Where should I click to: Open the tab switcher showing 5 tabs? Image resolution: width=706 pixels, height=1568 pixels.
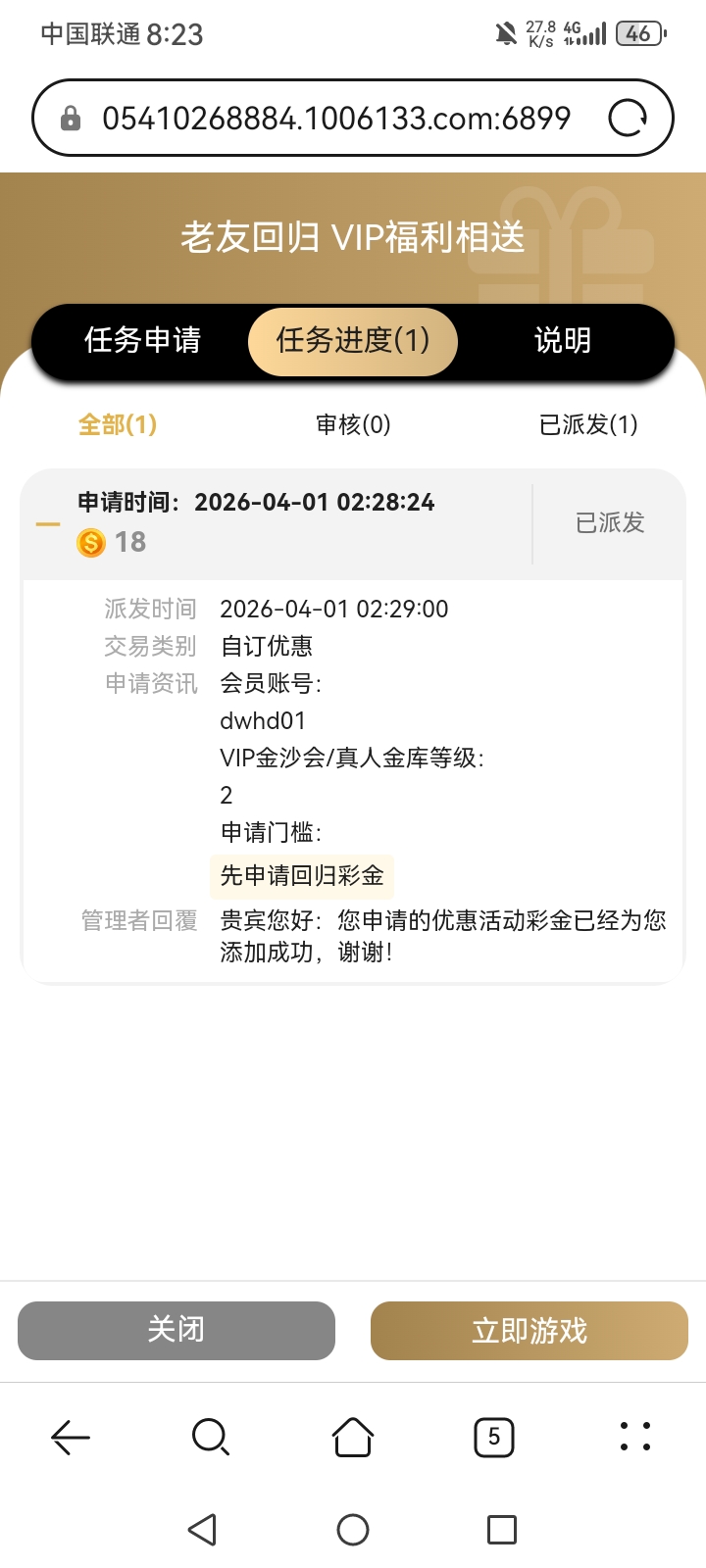[493, 1438]
